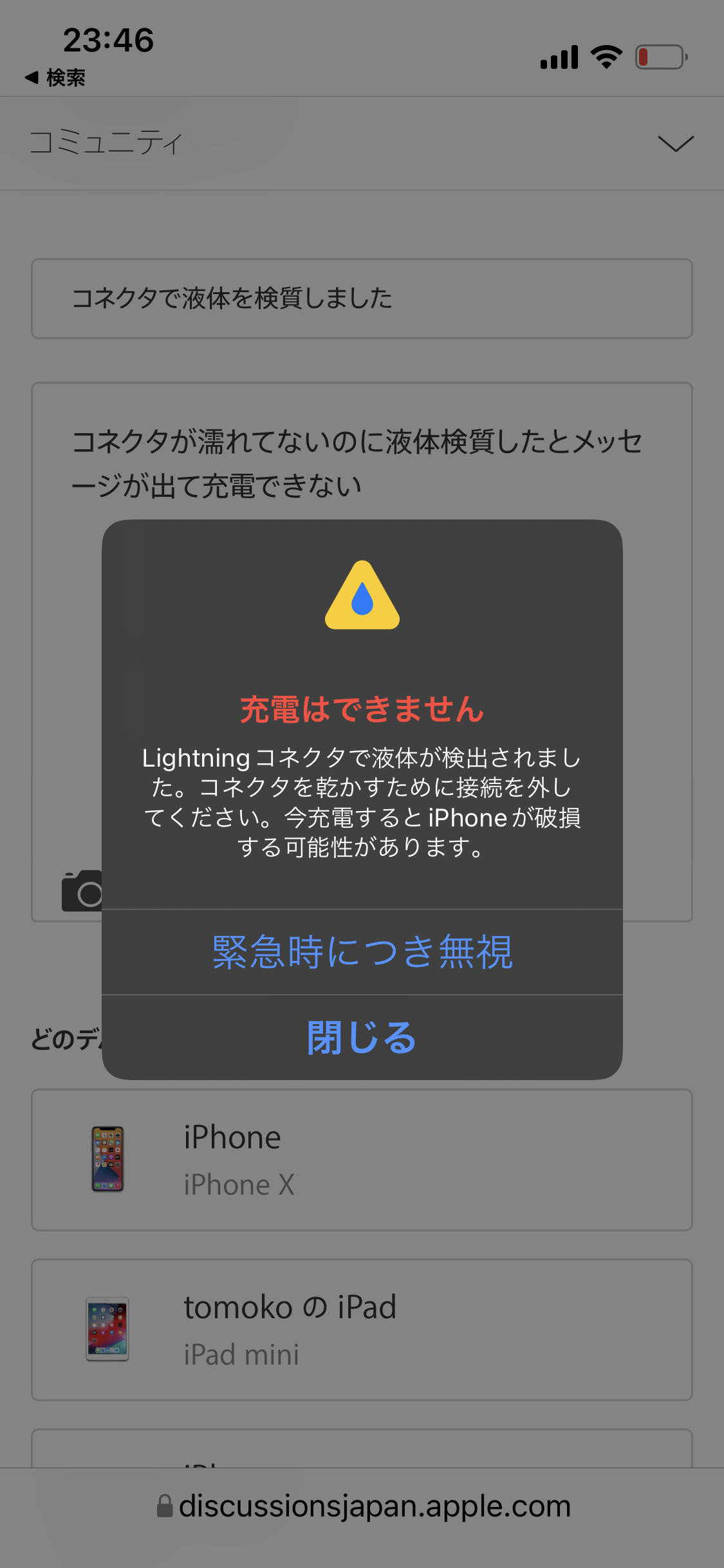The width and height of the screenshot is (724, 1568).
Task: Go back to 検索 app
Action: (x=55, y=78)
